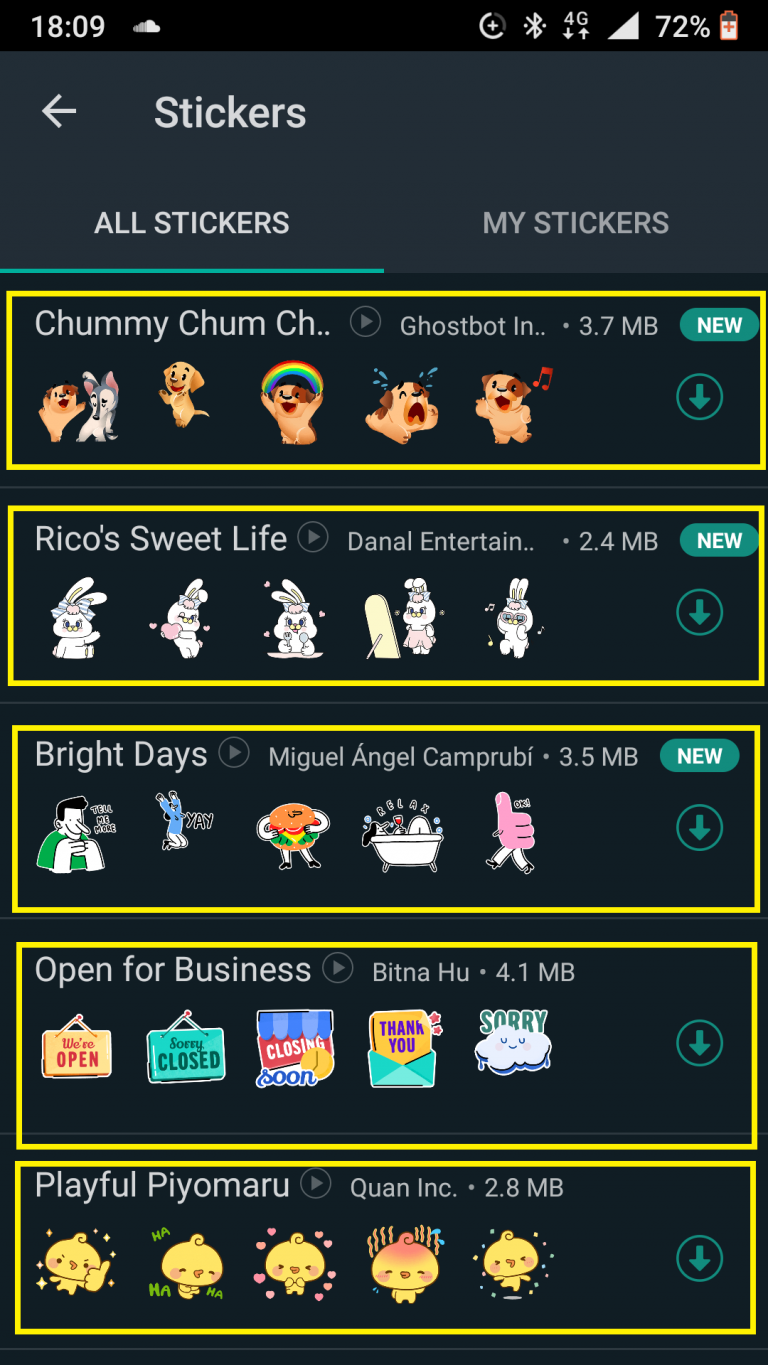Switch to the MY STICKERS tab
768x1365 pixels.
tap(575, 222)
